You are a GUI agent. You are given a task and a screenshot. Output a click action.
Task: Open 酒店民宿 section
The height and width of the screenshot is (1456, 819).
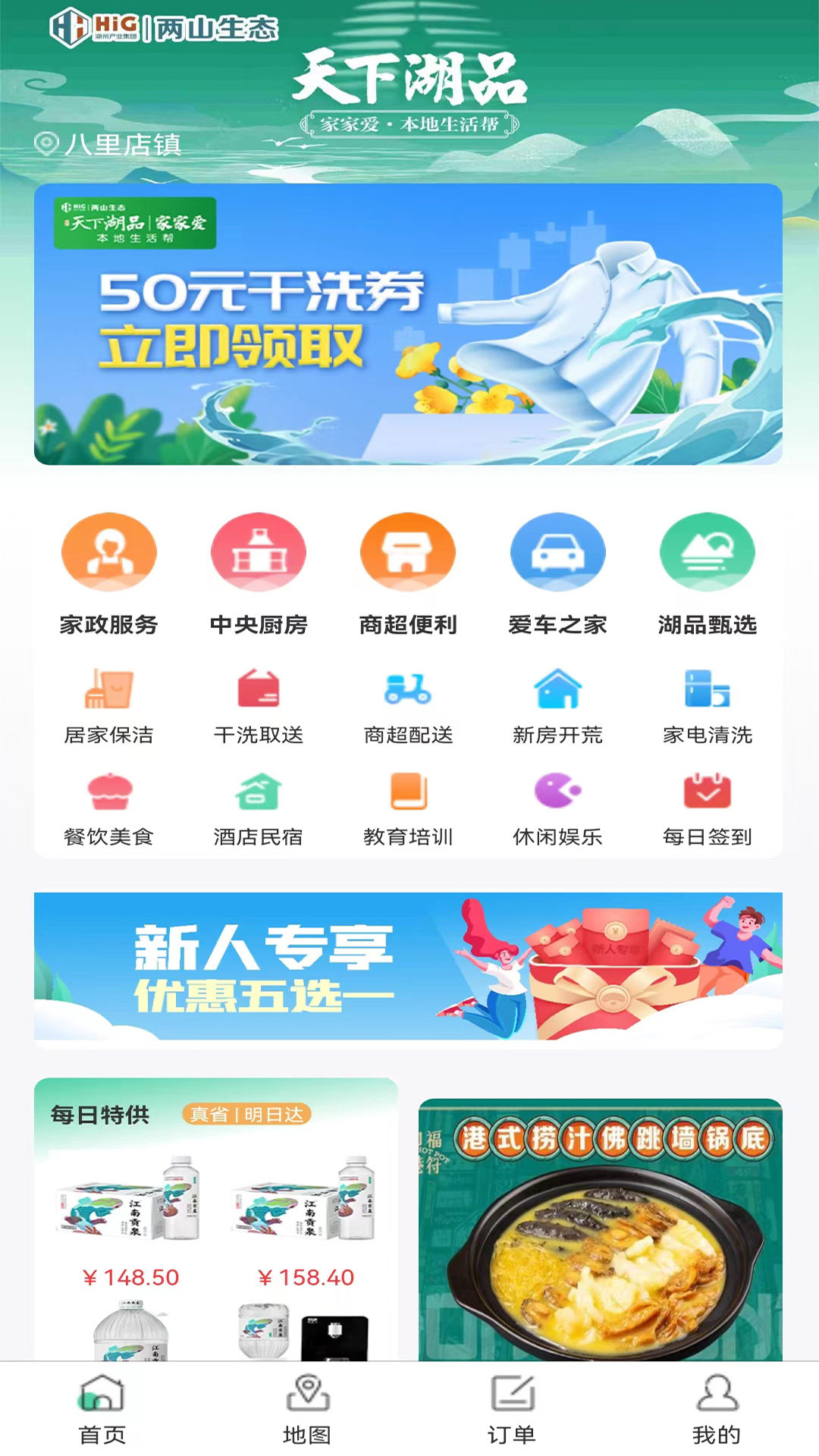(x=259, y=809)
